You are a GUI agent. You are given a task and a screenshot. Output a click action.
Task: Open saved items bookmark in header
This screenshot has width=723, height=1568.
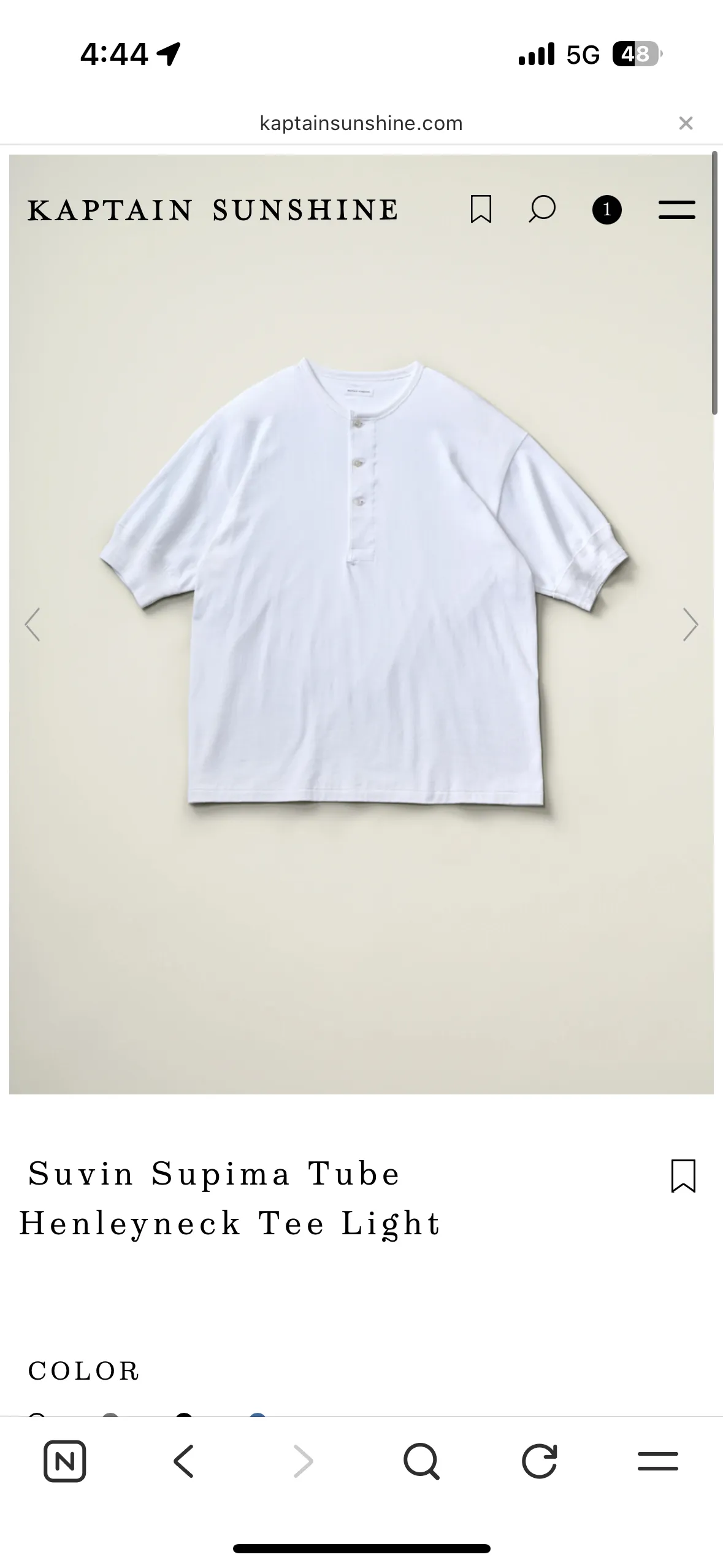[x=481, y=209]
